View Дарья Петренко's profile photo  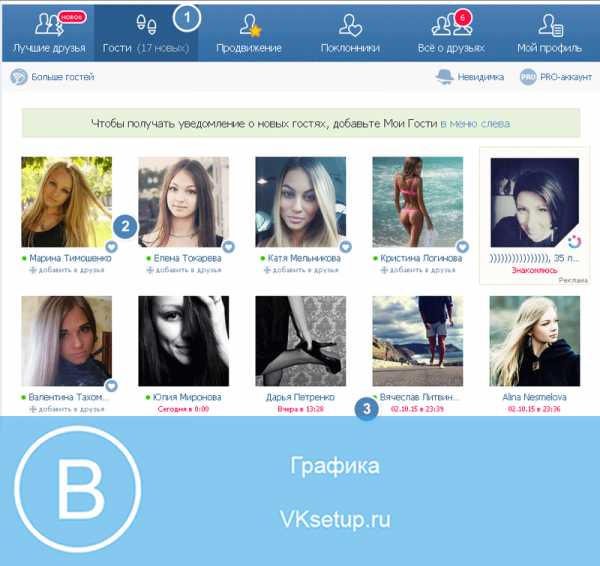[301, 340]
